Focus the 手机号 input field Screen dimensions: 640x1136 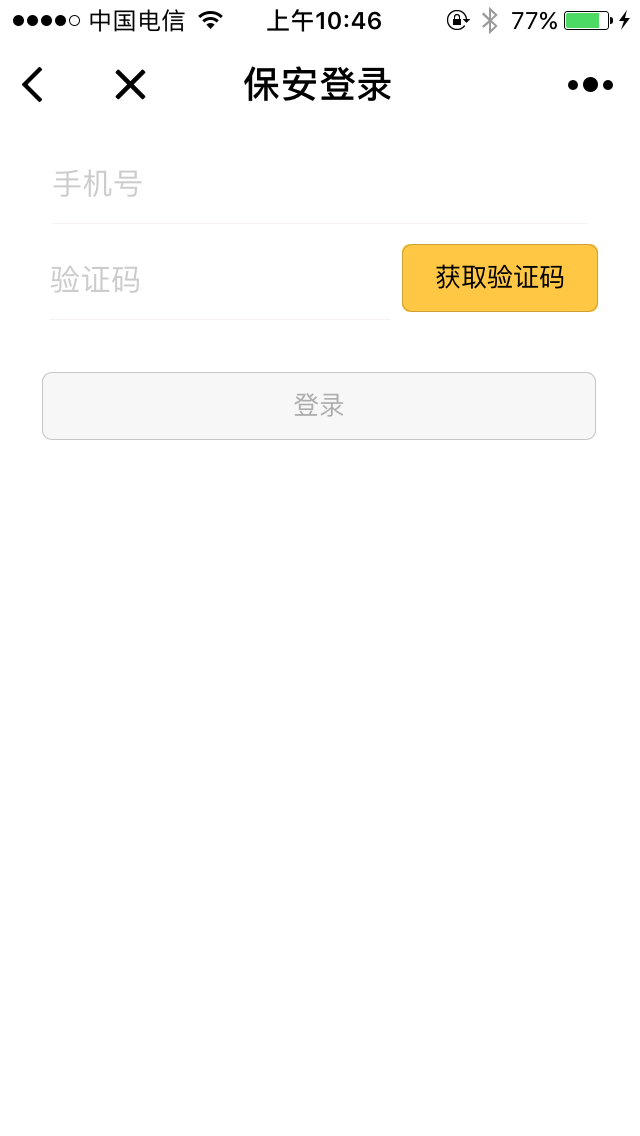[x=319, y=185]
